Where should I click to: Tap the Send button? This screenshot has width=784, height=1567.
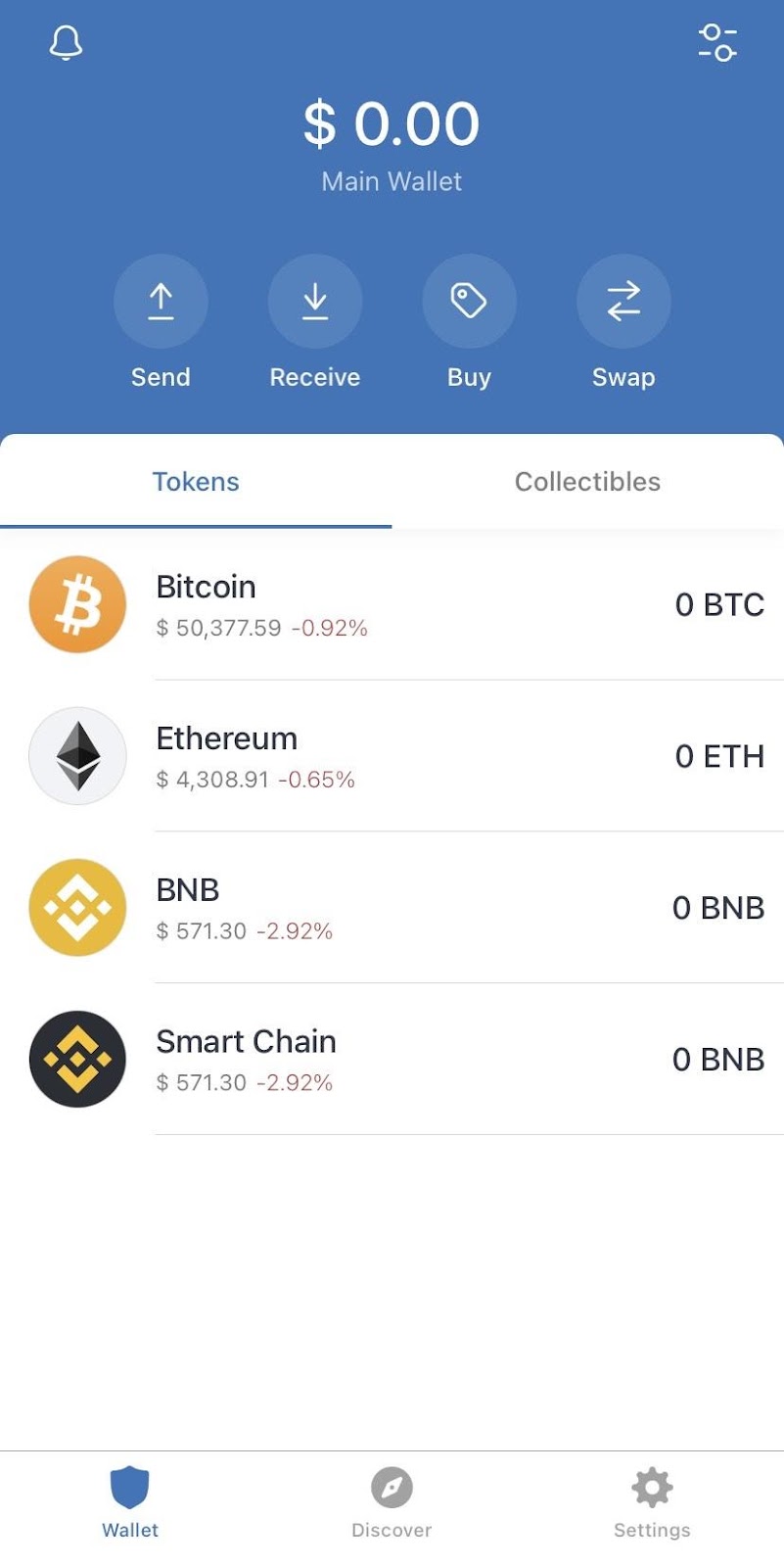[161, 302]
